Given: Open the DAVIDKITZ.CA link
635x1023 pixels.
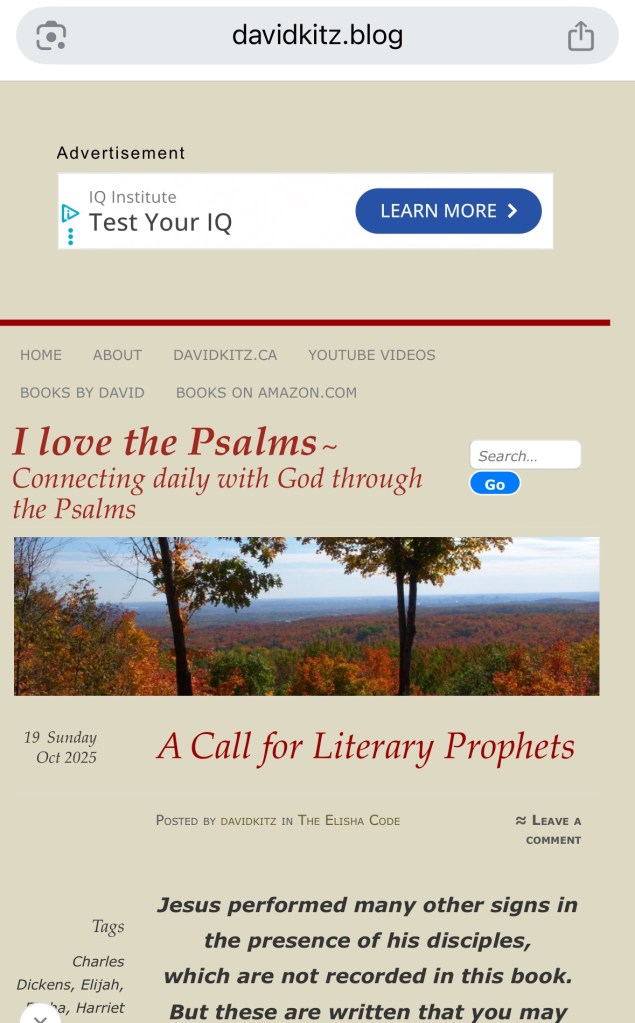Looking at the screenshot, I should click(225, 355).
